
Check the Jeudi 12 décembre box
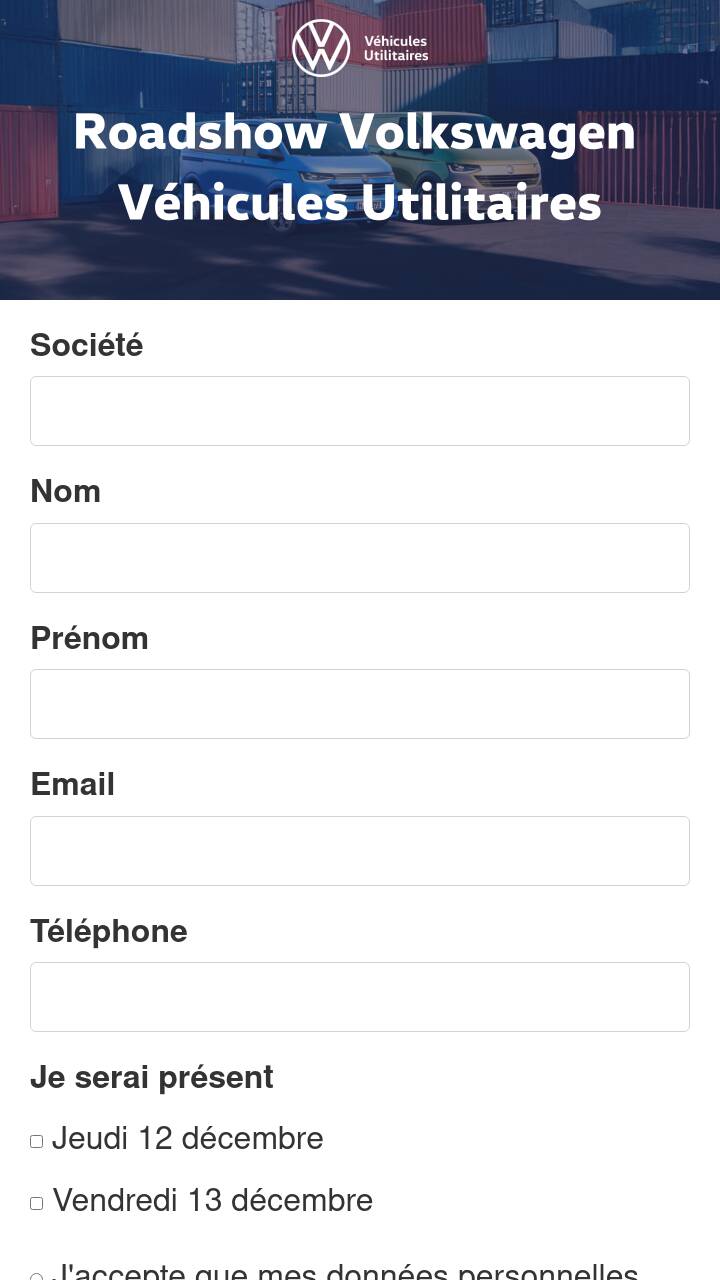pos(37,1141)
